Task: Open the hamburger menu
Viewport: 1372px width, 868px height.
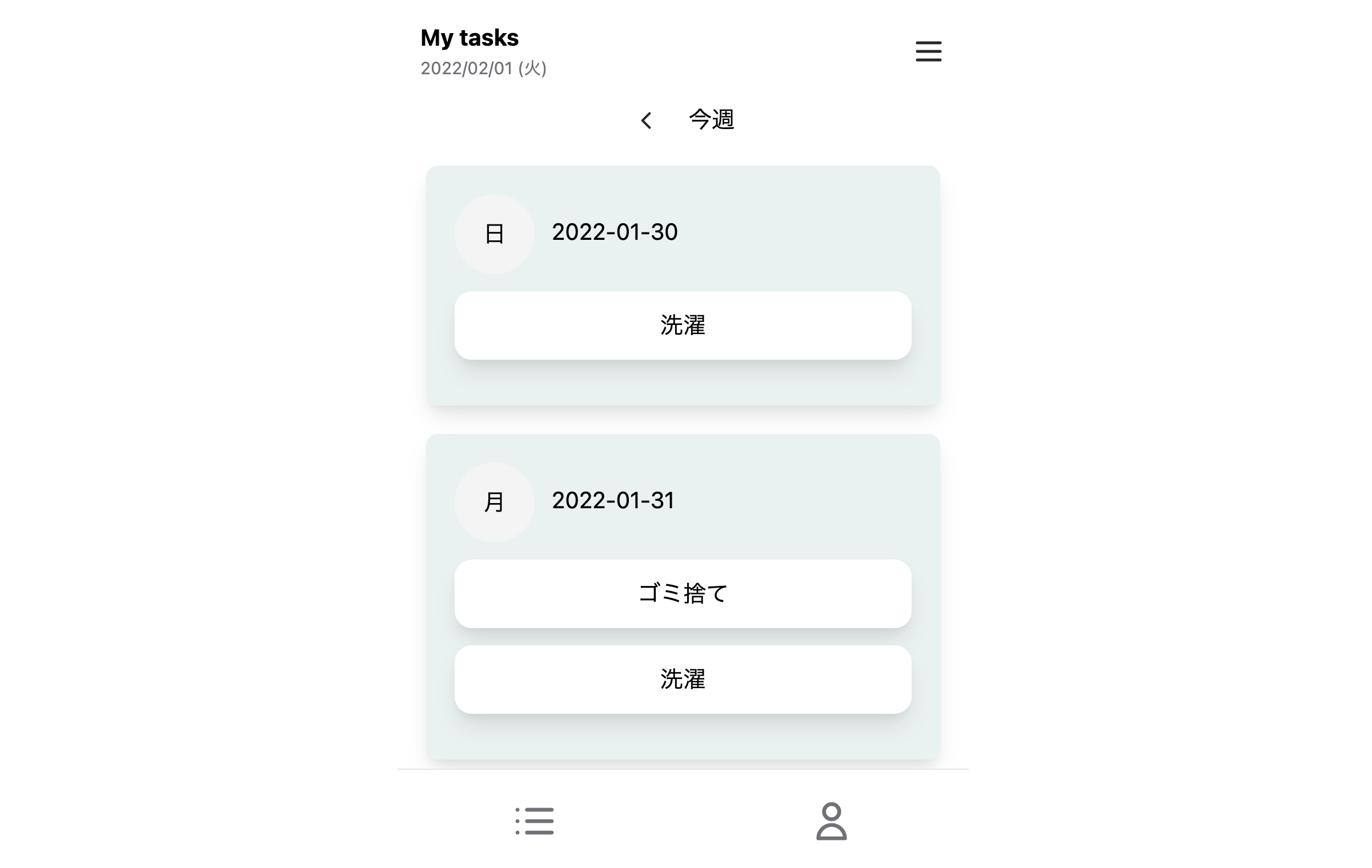Action: point(928,51)
